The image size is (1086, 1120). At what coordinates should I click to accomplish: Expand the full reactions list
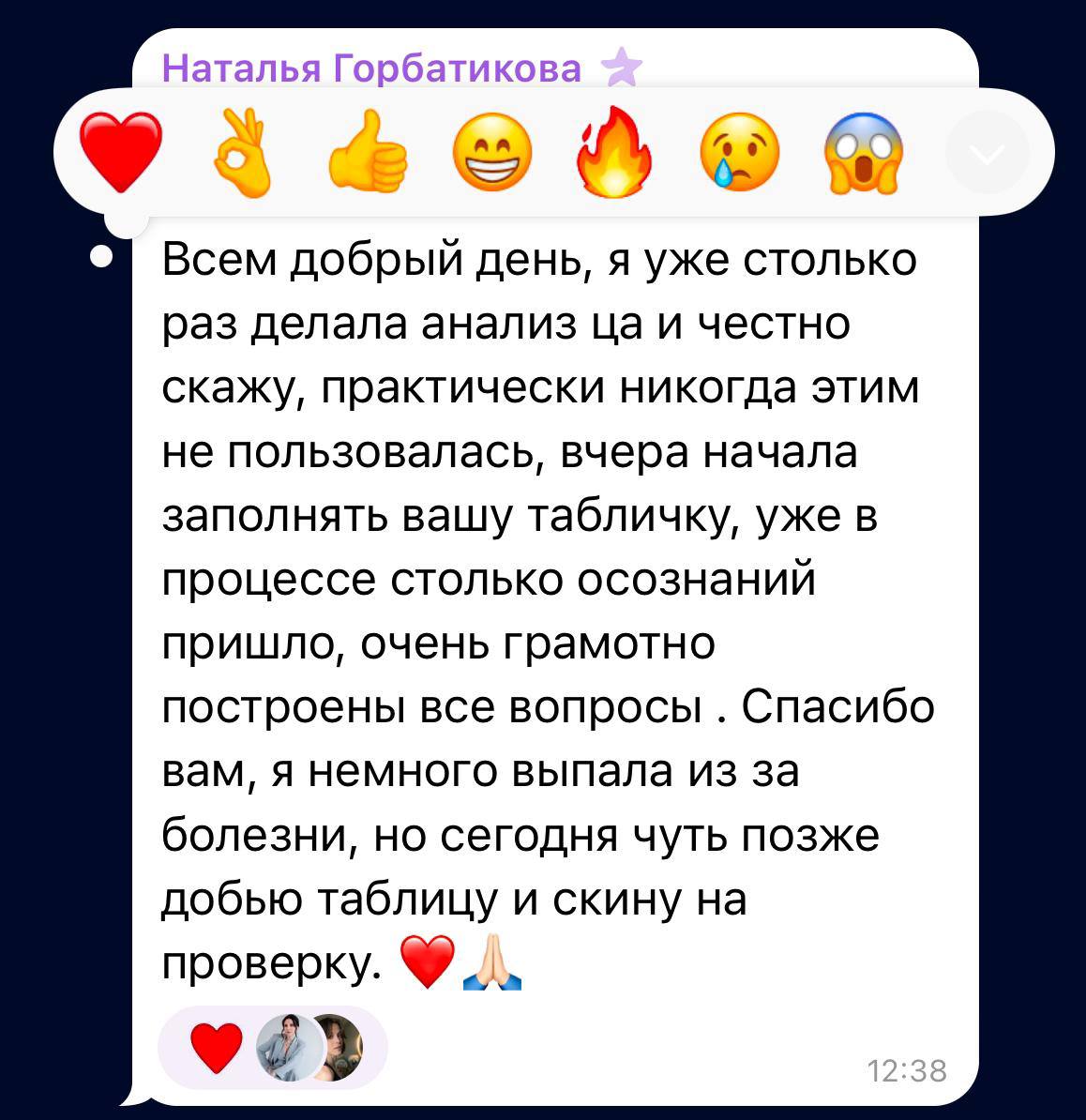(x=988, y=152)
